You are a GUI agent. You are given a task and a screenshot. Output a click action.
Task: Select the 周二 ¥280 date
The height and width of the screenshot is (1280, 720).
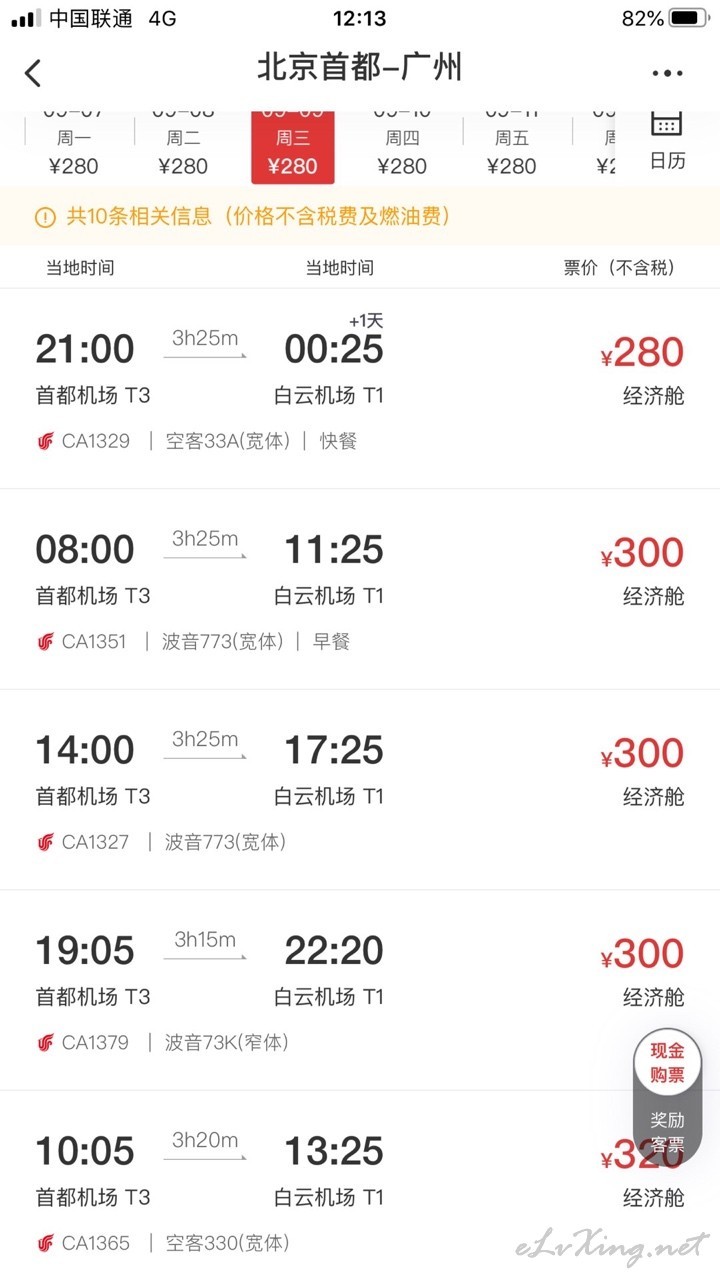pos(183,146)
